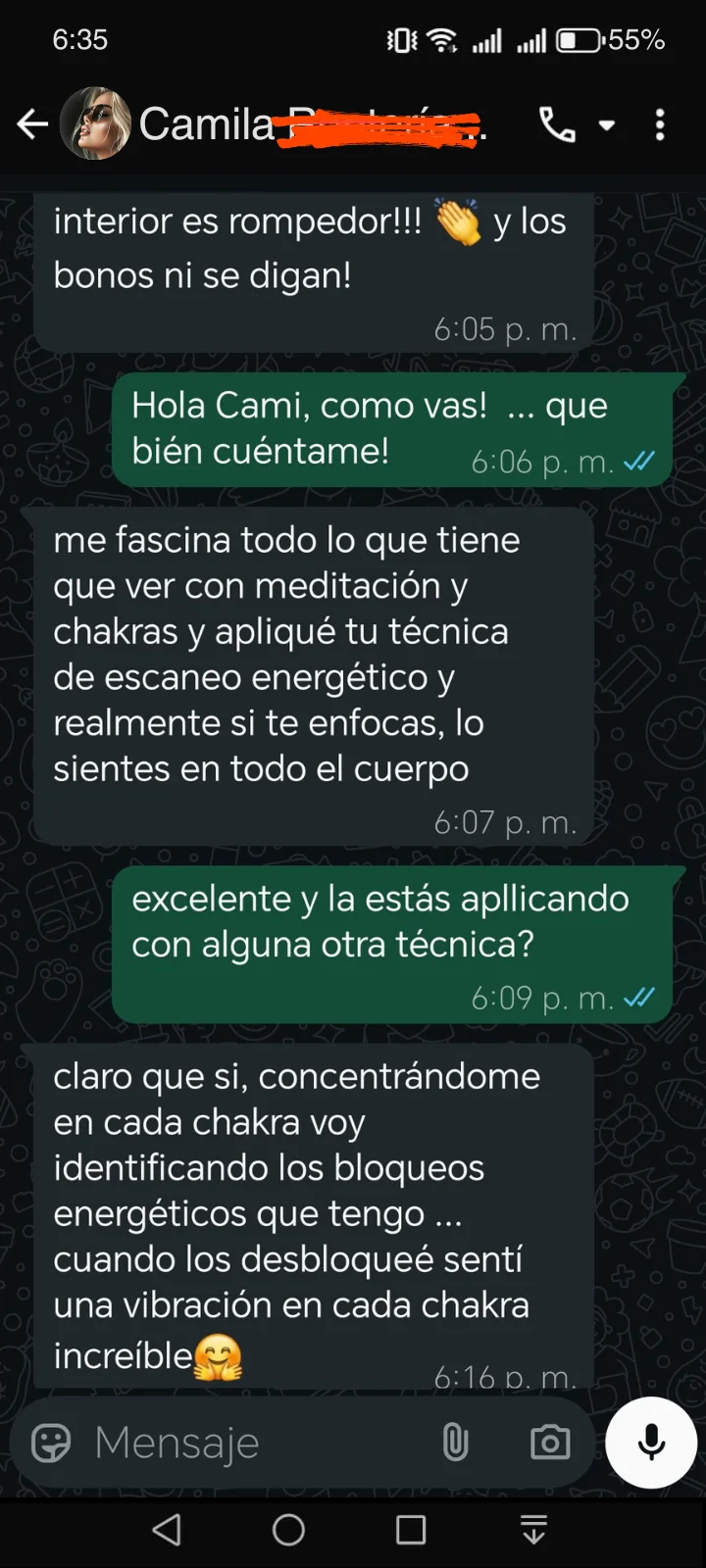Viewport: 706px width, 1568px height.
Task: Attach a file with the paperclip icon
Action: click(455, 1443)
